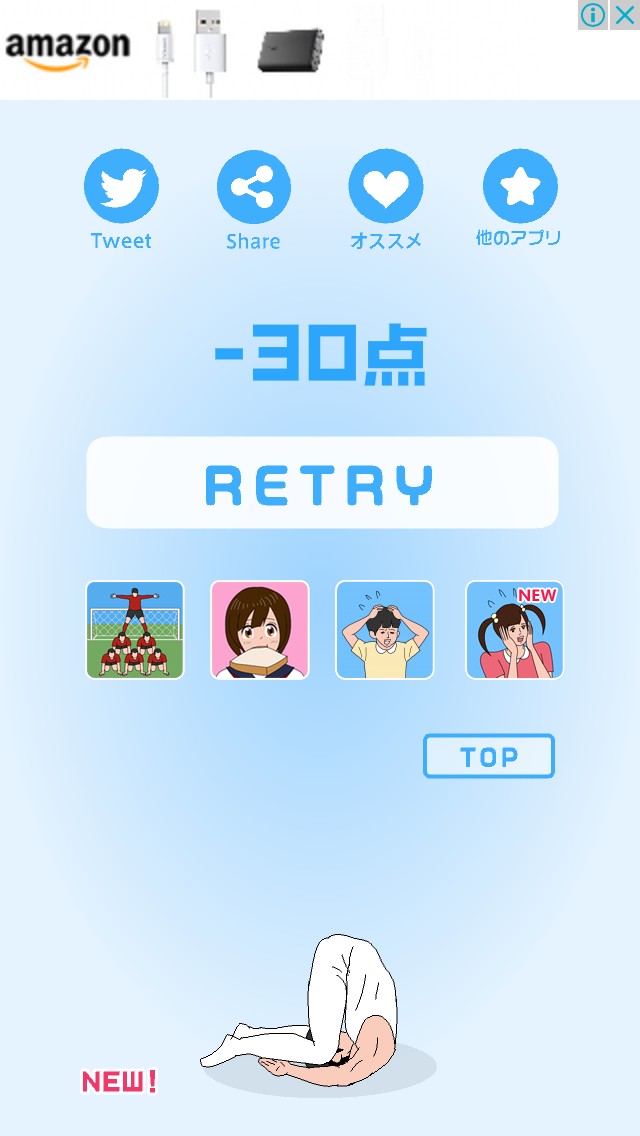Open the girl with toast game tile

tap(260, 630)
